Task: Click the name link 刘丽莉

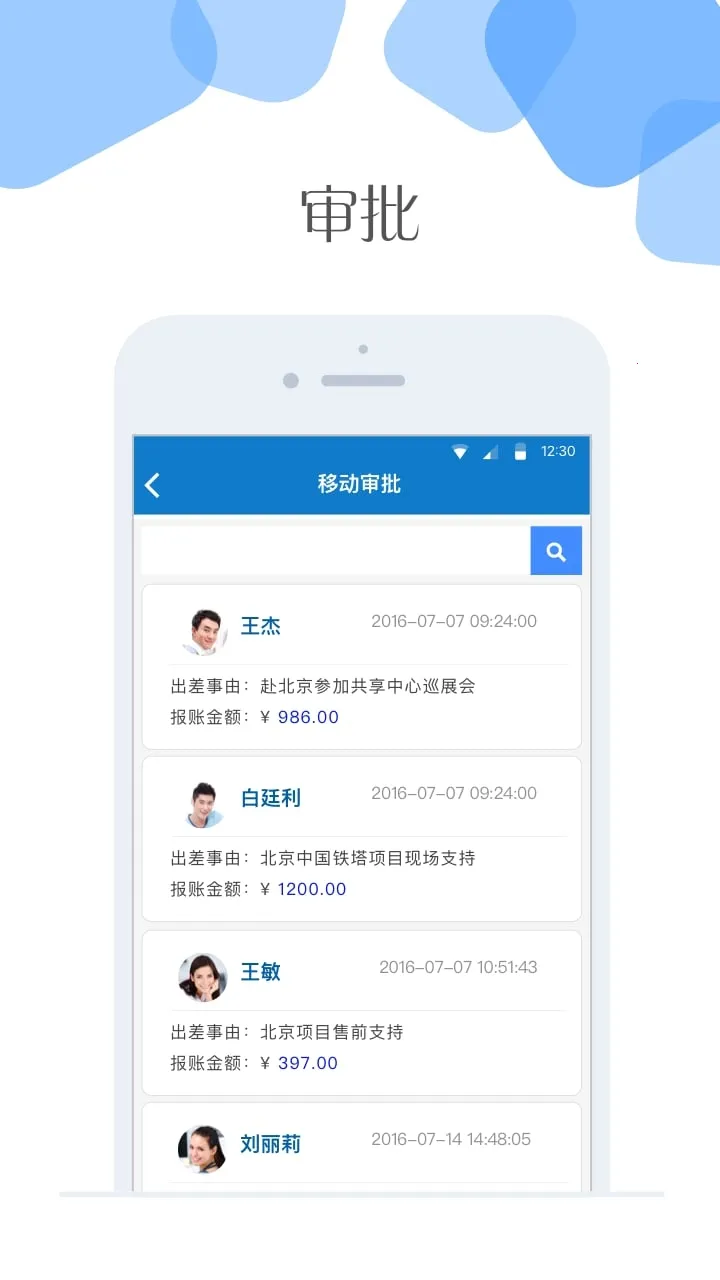Action: [270, 1144]
